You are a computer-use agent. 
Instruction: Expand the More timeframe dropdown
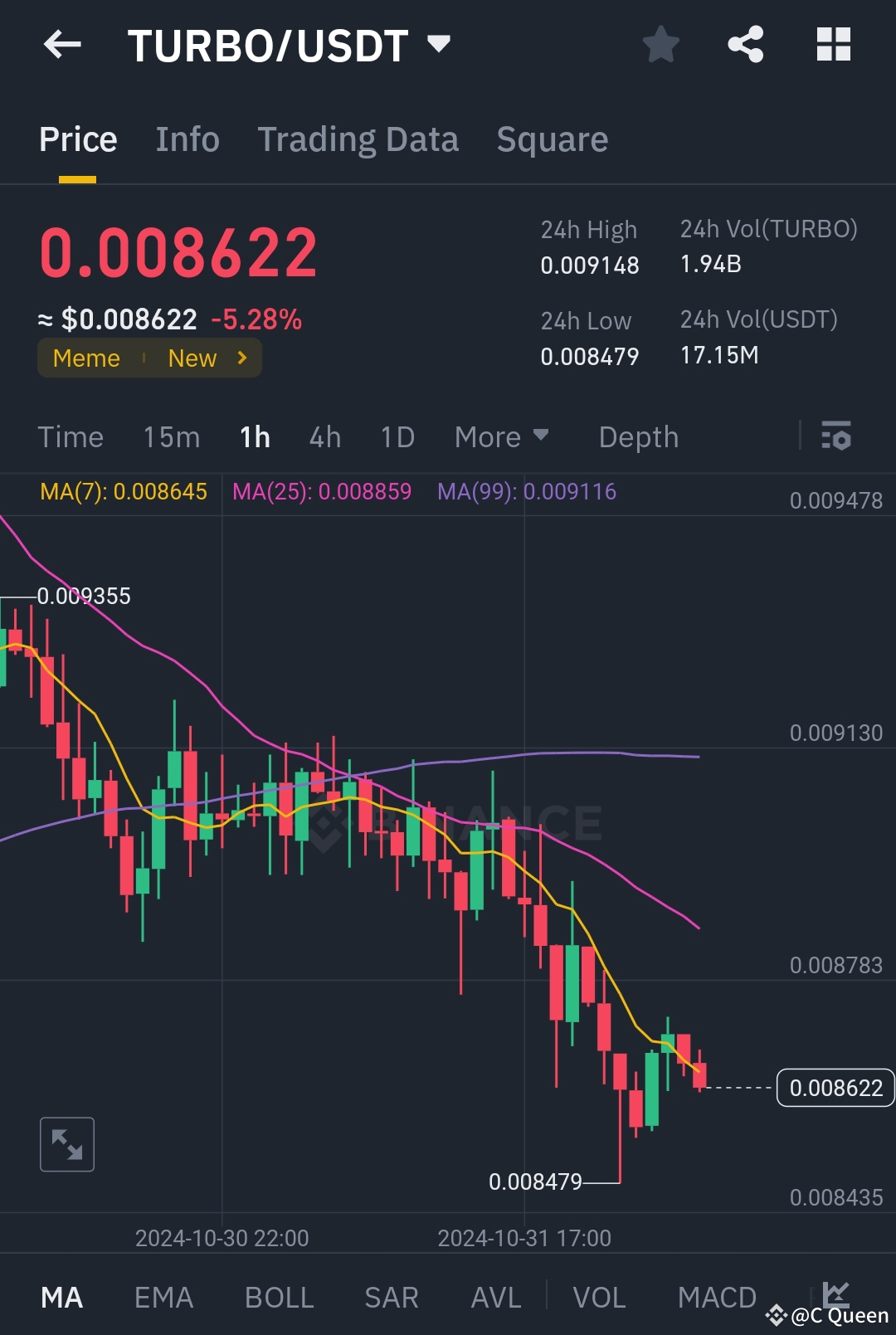501,436
